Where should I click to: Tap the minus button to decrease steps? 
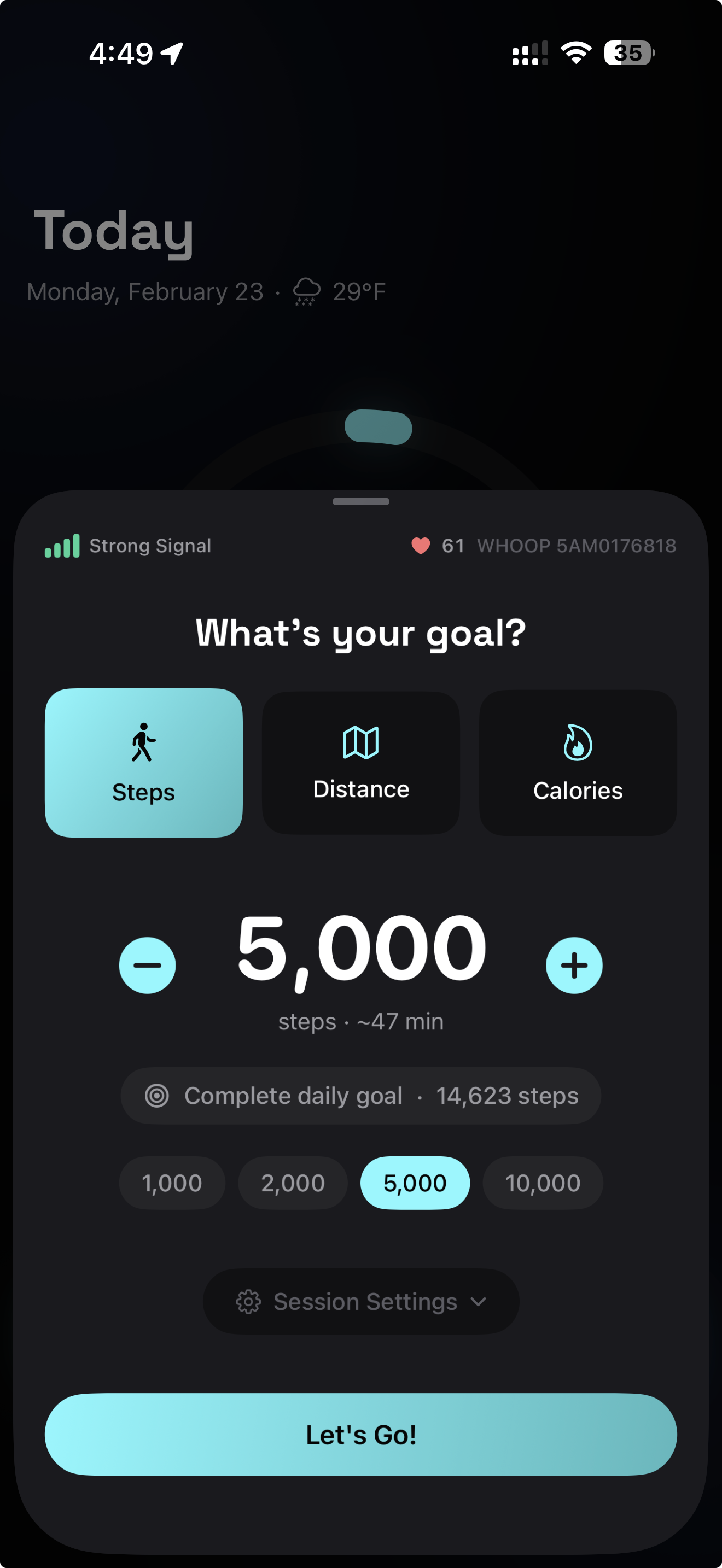(x=147, y=966)
